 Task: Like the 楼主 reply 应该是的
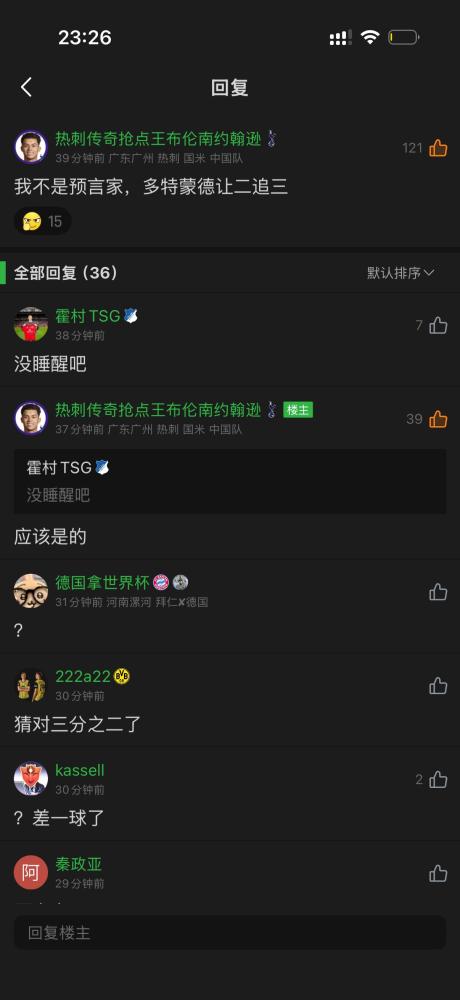click(438, 419)
